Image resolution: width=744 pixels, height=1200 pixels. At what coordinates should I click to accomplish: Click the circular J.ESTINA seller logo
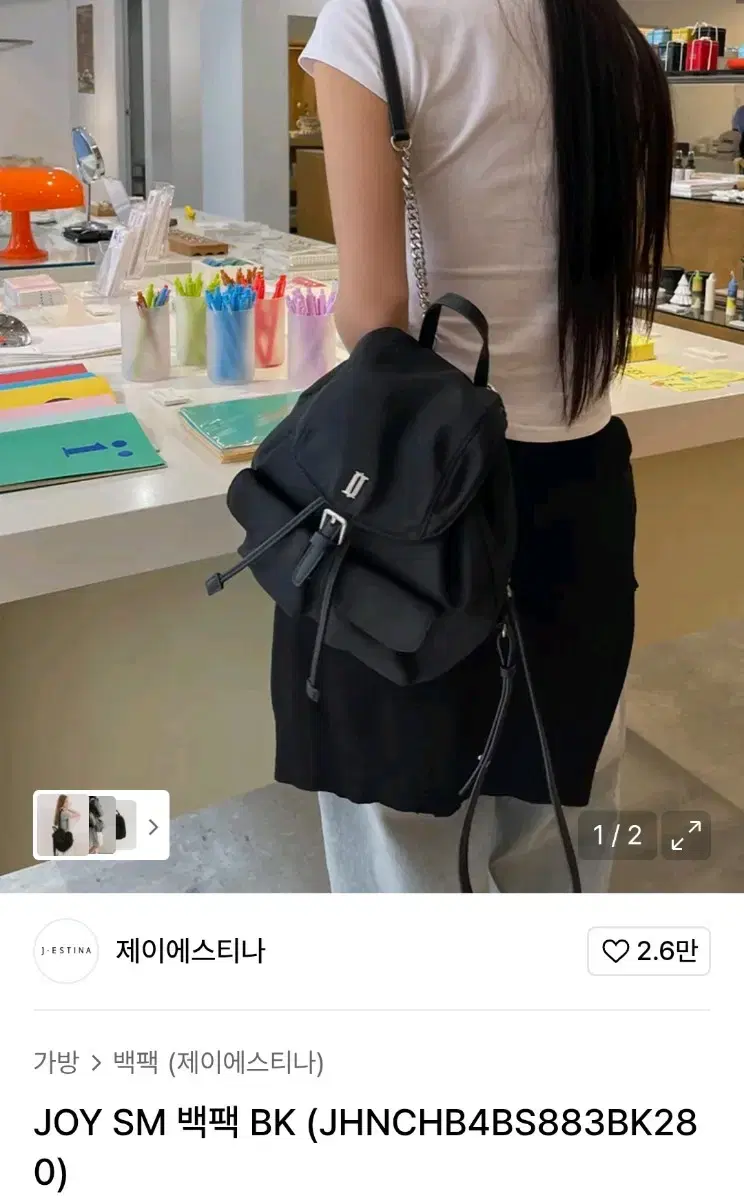click(65, 950)
